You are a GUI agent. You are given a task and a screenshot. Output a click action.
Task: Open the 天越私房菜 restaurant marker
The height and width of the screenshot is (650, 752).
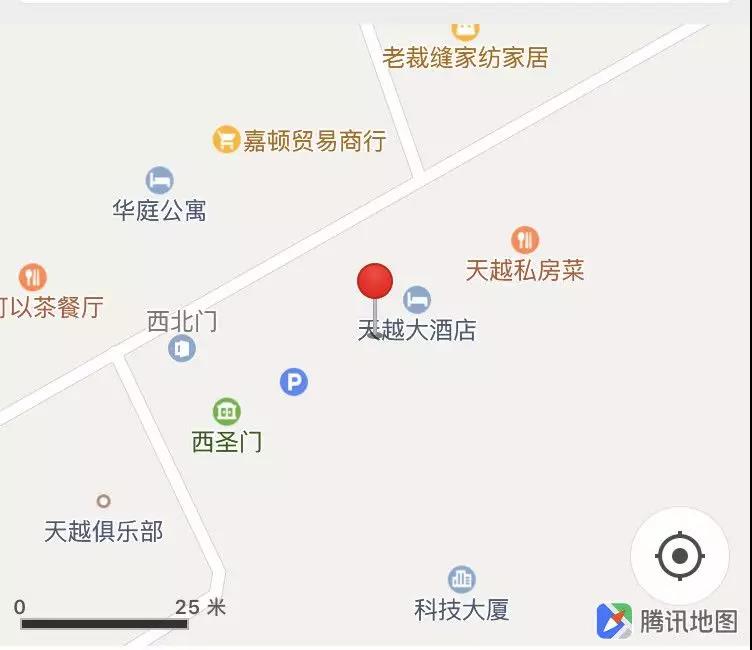pos(525,240)
